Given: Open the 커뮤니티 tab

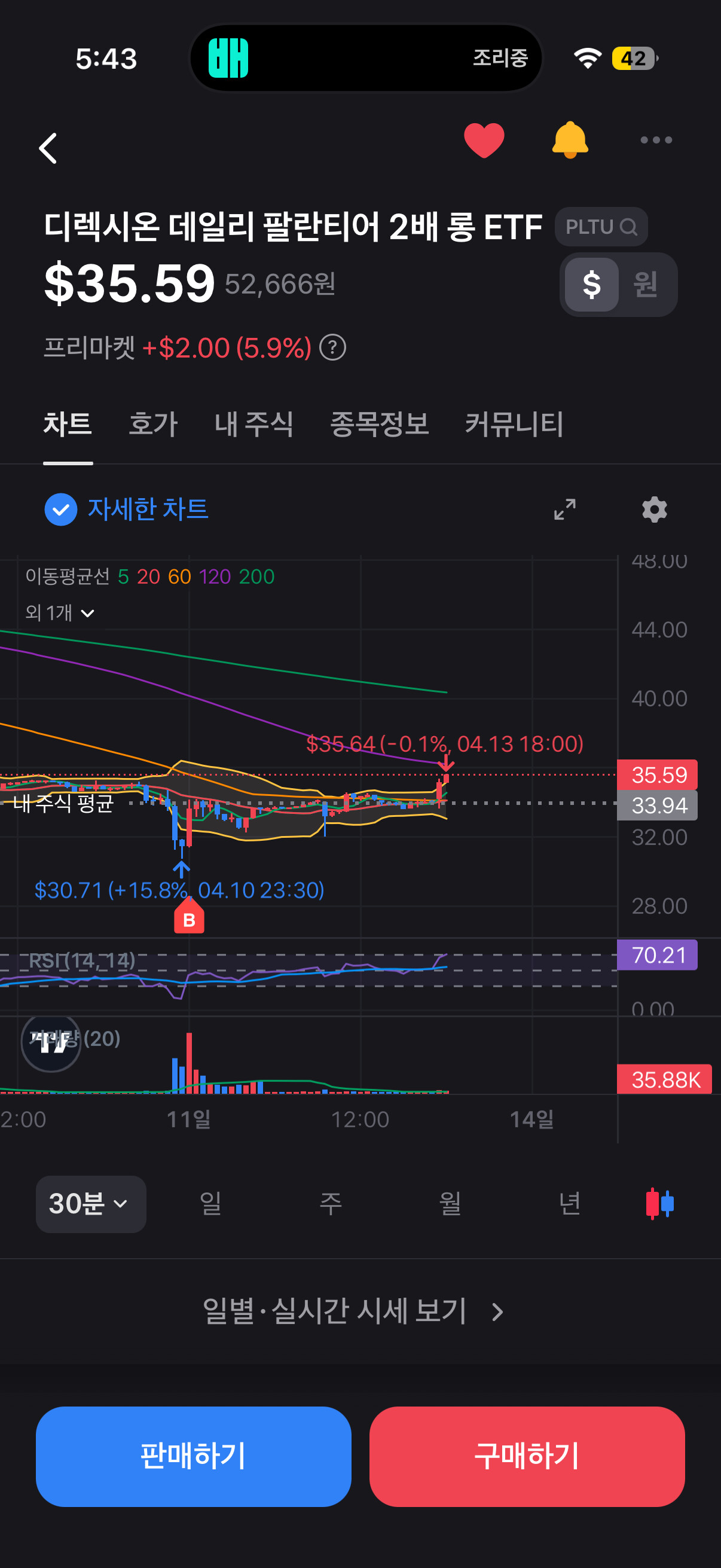Looking at the screenshot, I should [514, 423].
